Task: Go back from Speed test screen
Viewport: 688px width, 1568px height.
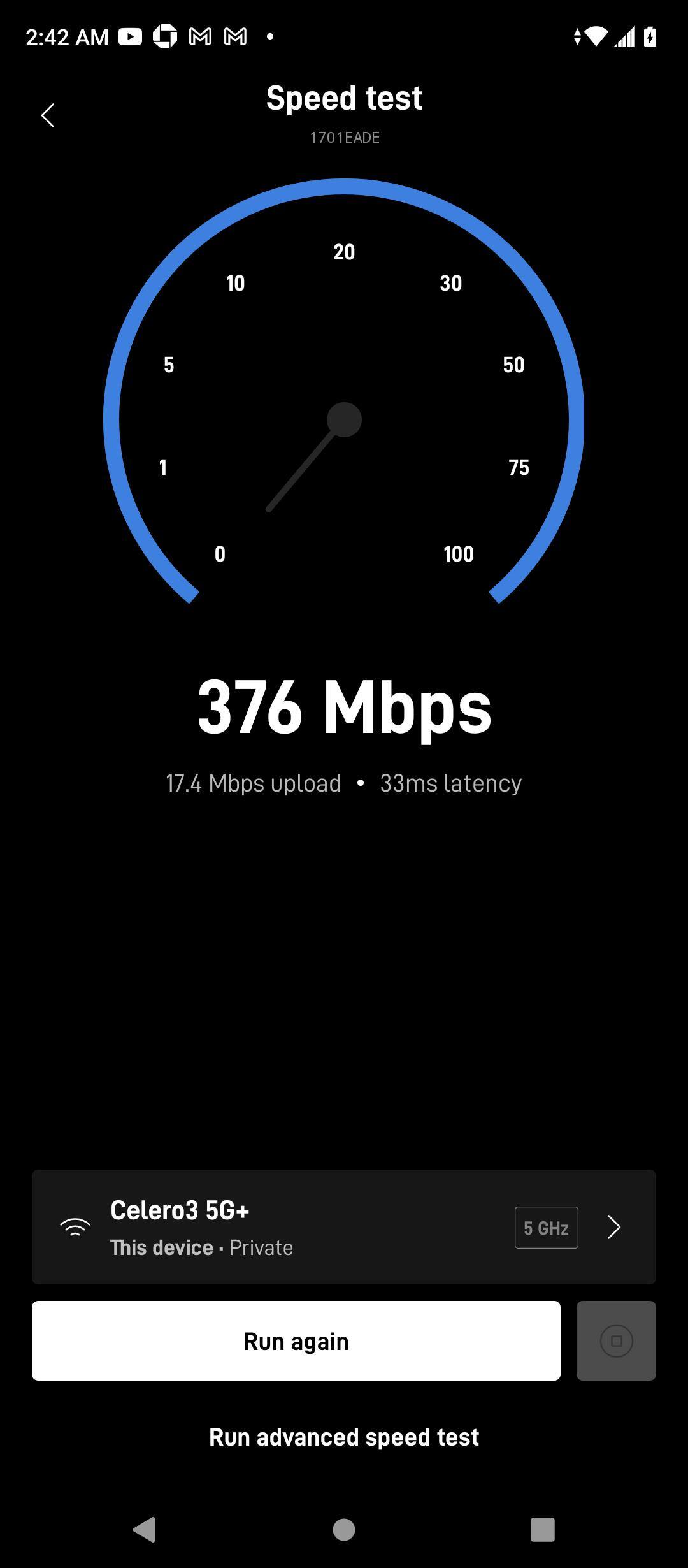Action: pyautogui.click(x=48, y=115)
